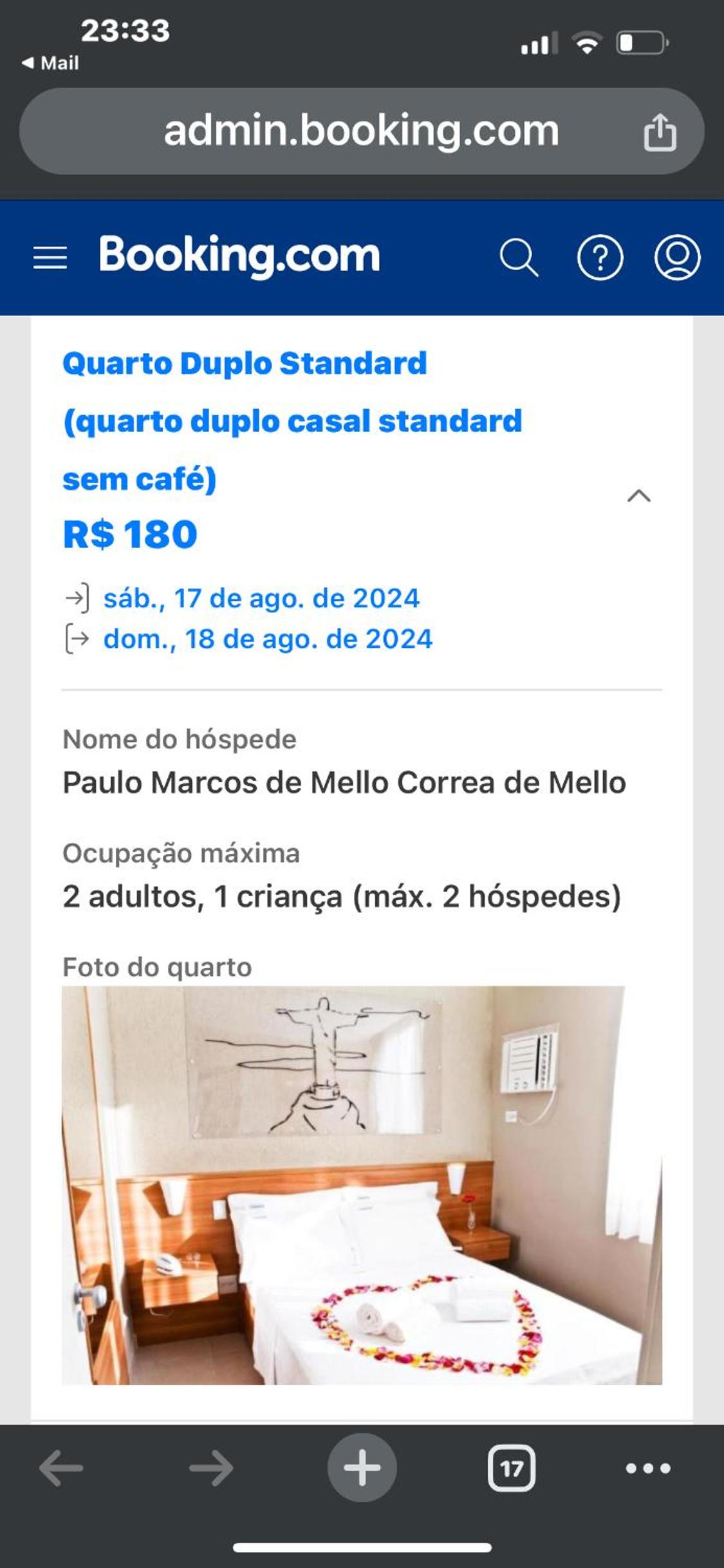Show the 17 open tabs
Viewport: 724px width, 1568px height.
pyautogui.click(x=512, y=1468)
